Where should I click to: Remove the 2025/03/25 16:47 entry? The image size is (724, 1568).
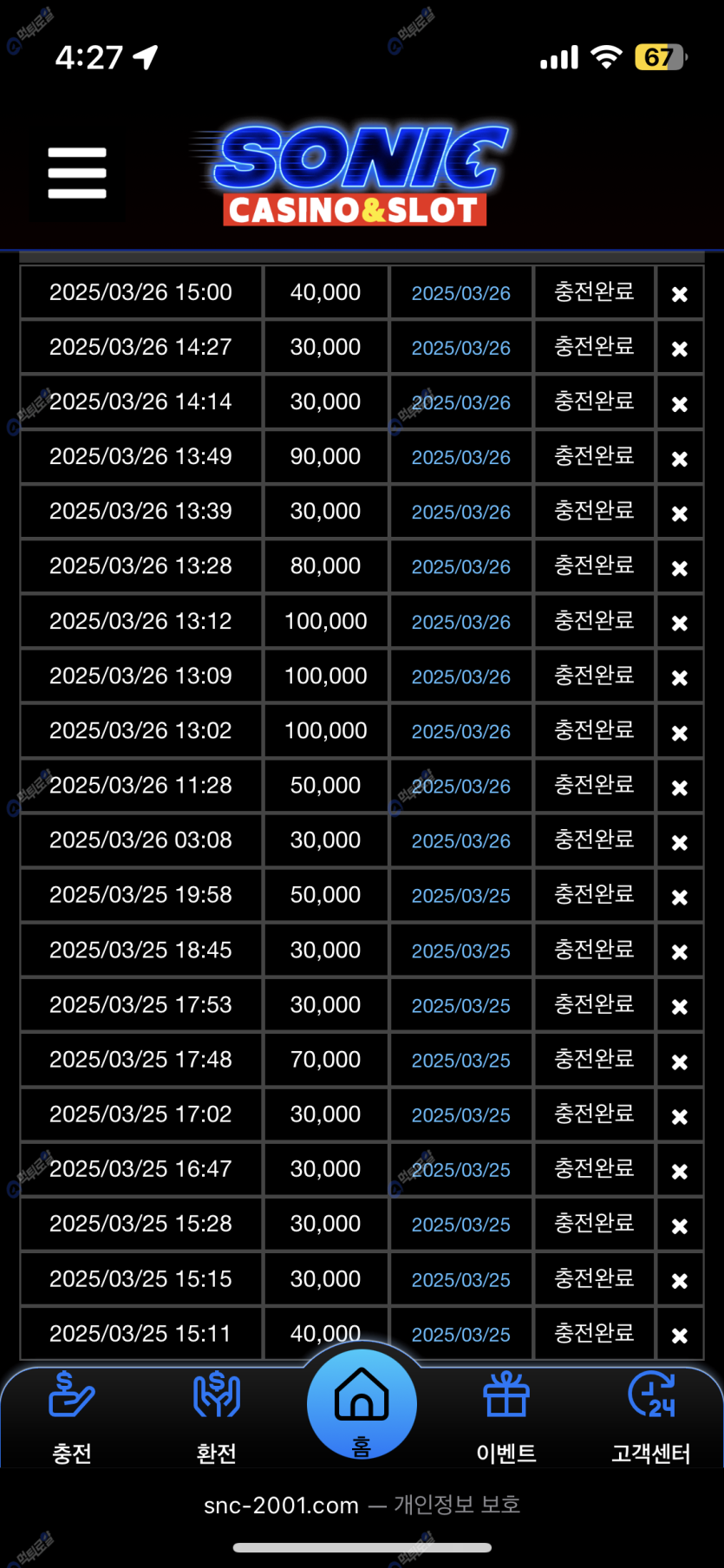[x=680, y=1171]
